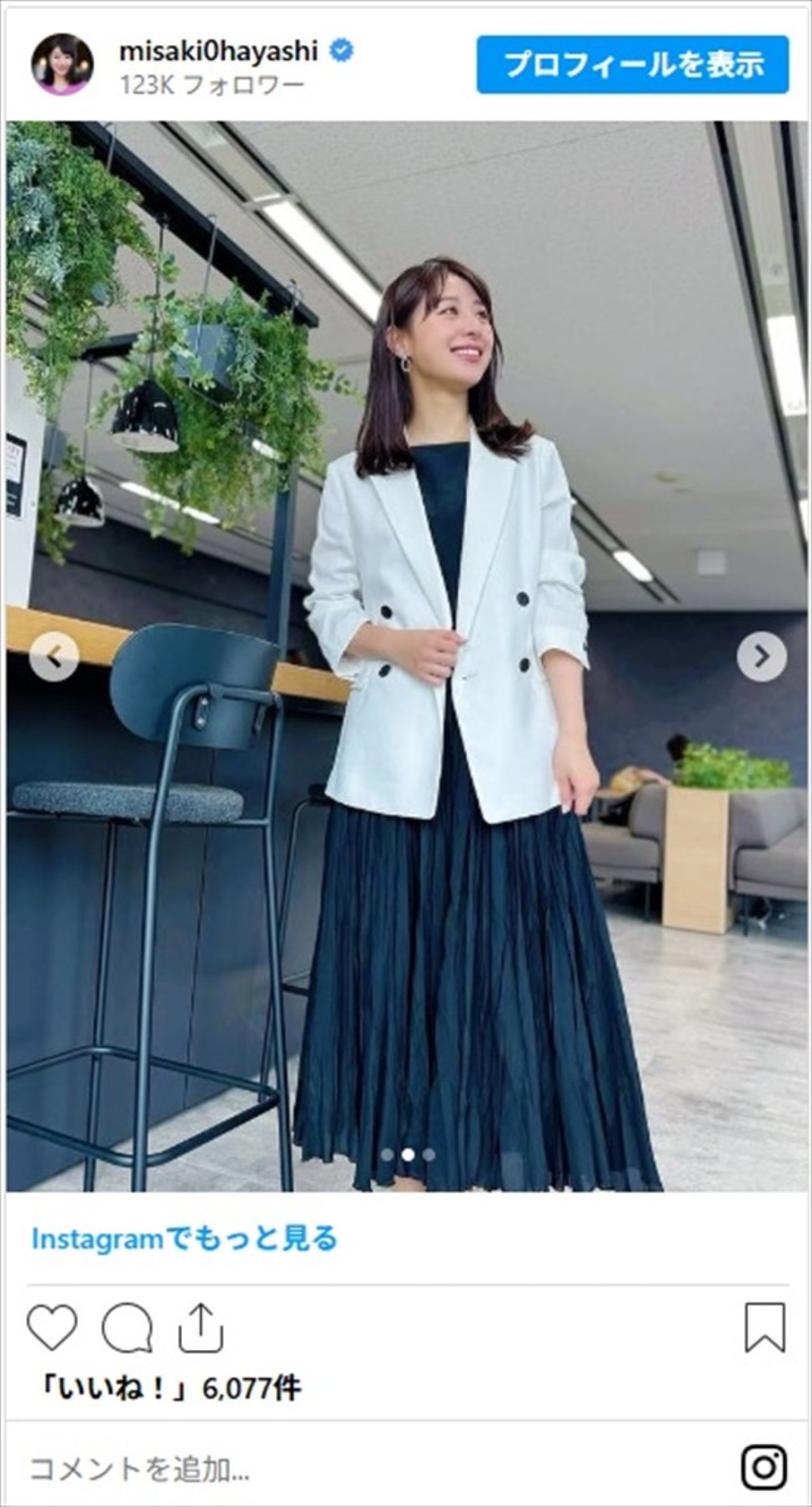The height and width of the screenshot is (1507, 812).
Task: Open the misaki0hayashi username link
Action: [x=218, y=51]
